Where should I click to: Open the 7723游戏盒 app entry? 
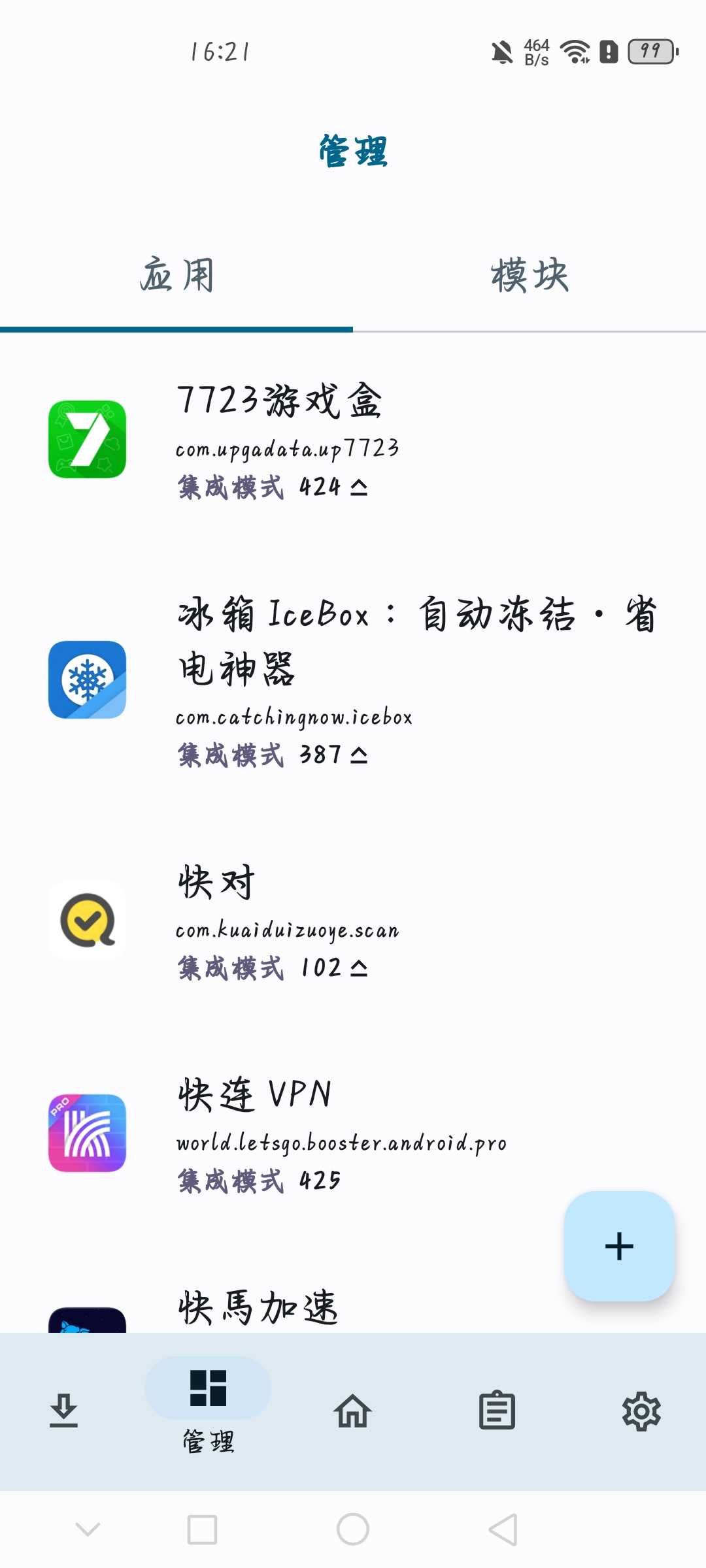[x=353, y=439]
